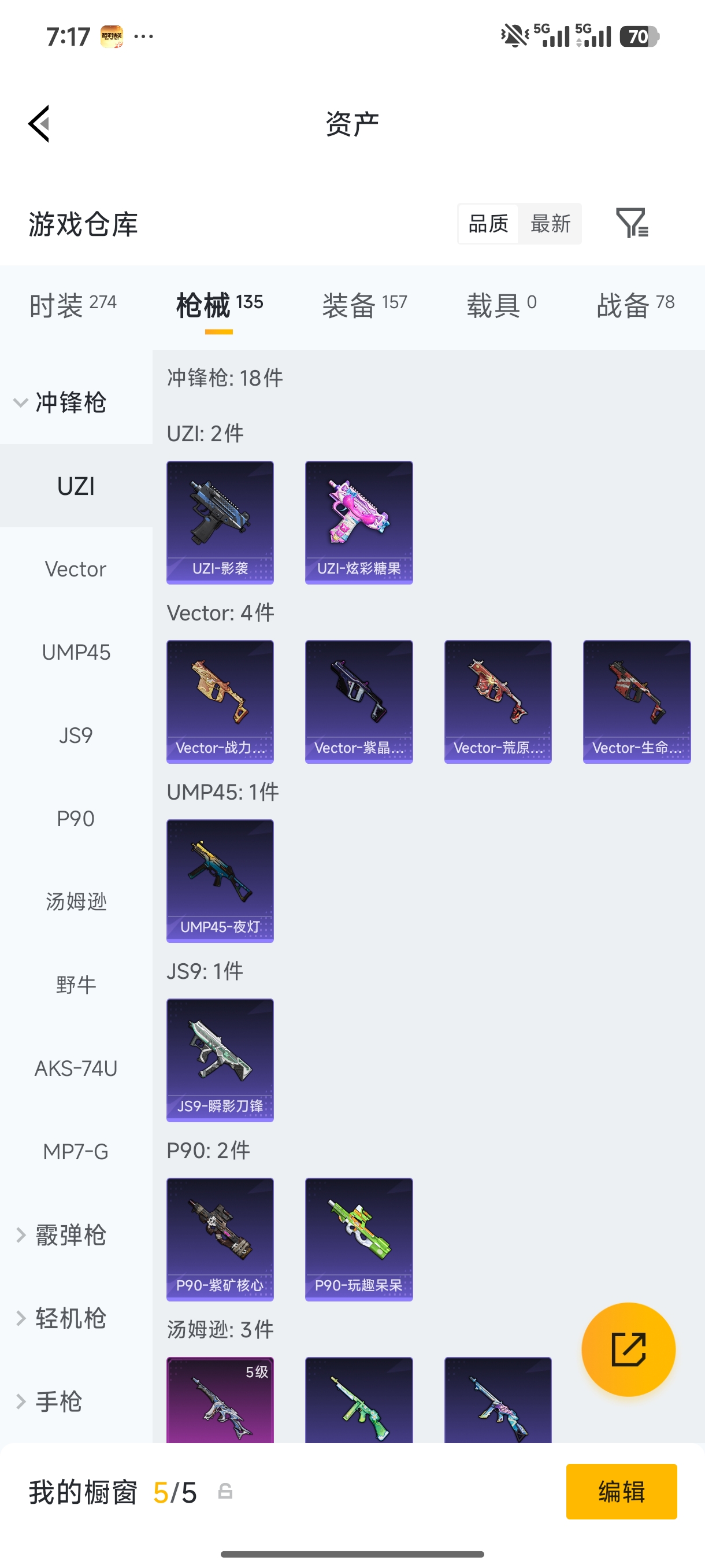
Task: Tap the orange share floating button
Action: (x=628, y=1349)
